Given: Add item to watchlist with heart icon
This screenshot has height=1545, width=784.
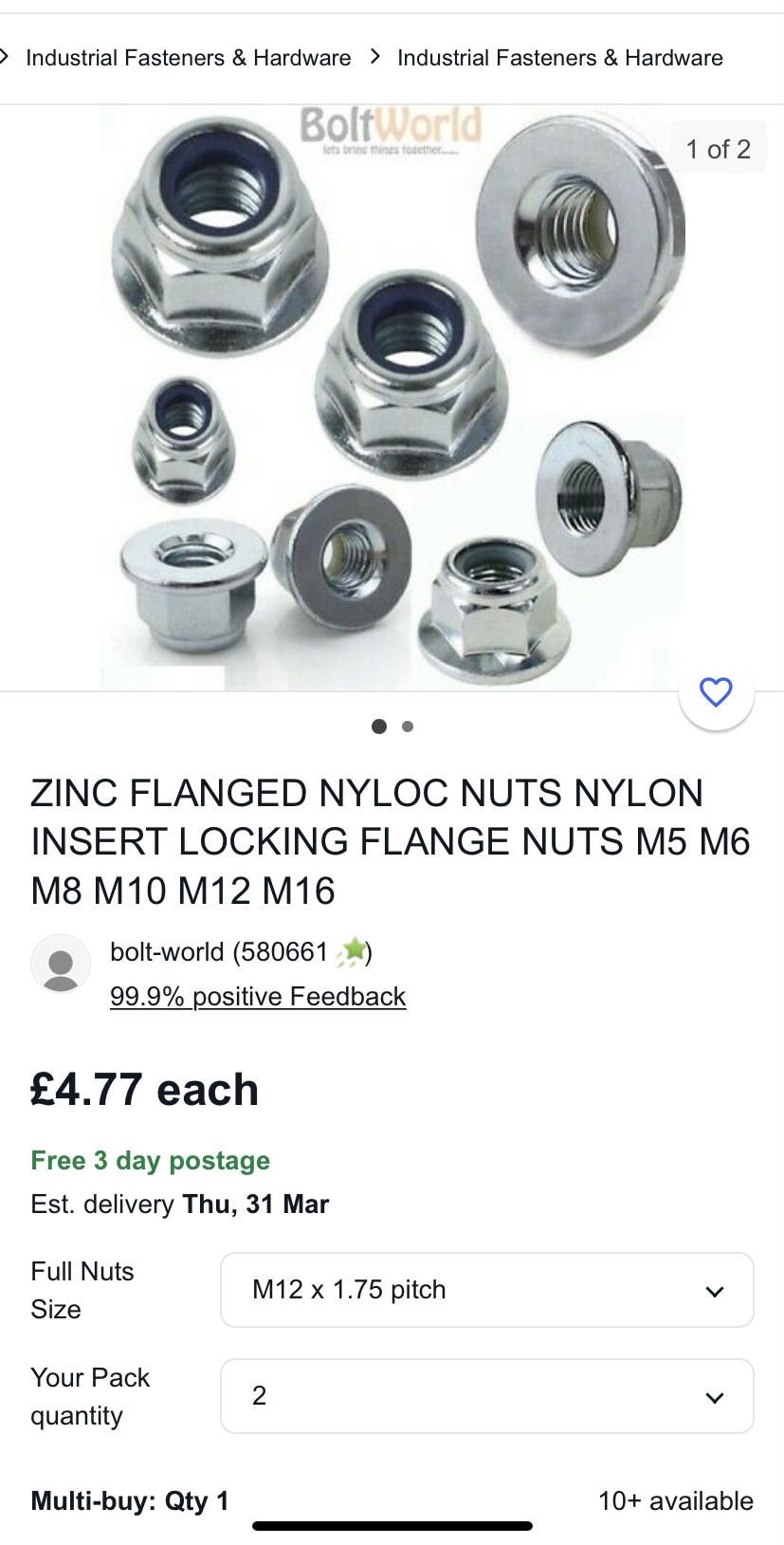Looking at the screenshot, I should (x=716, y=692).
